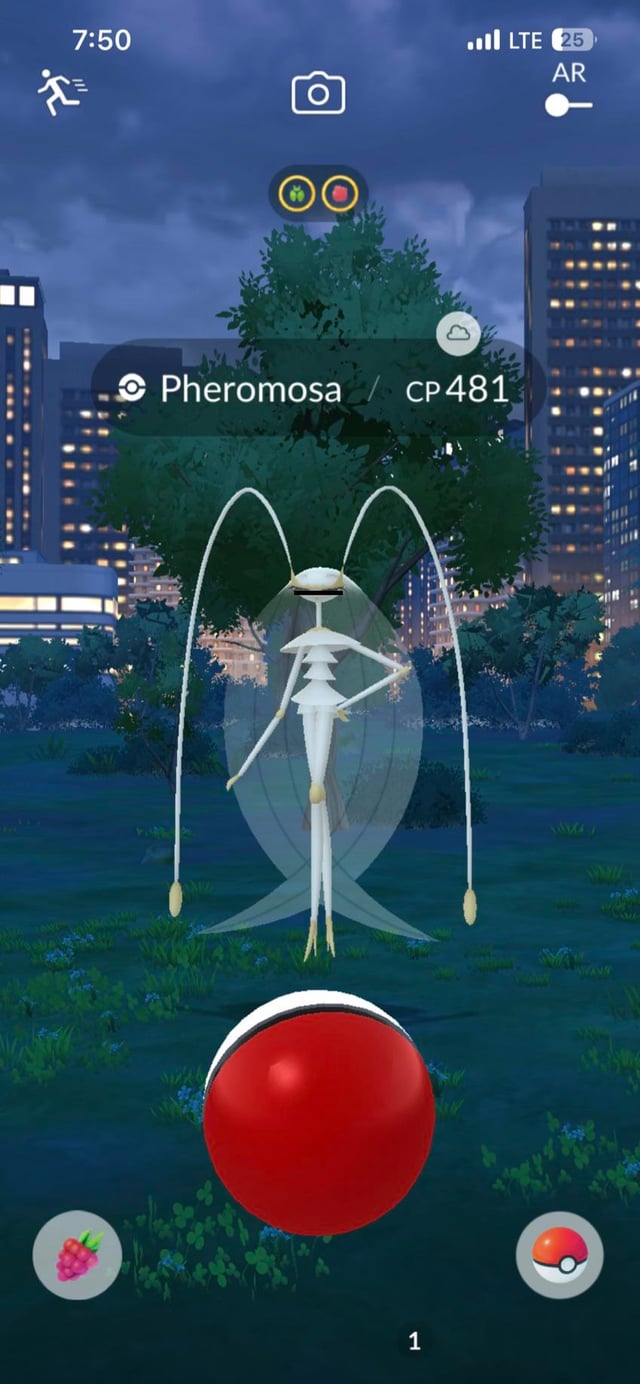Flee the Pheromosa encounter
The image size is (640, 1384).
click(60, 92)
